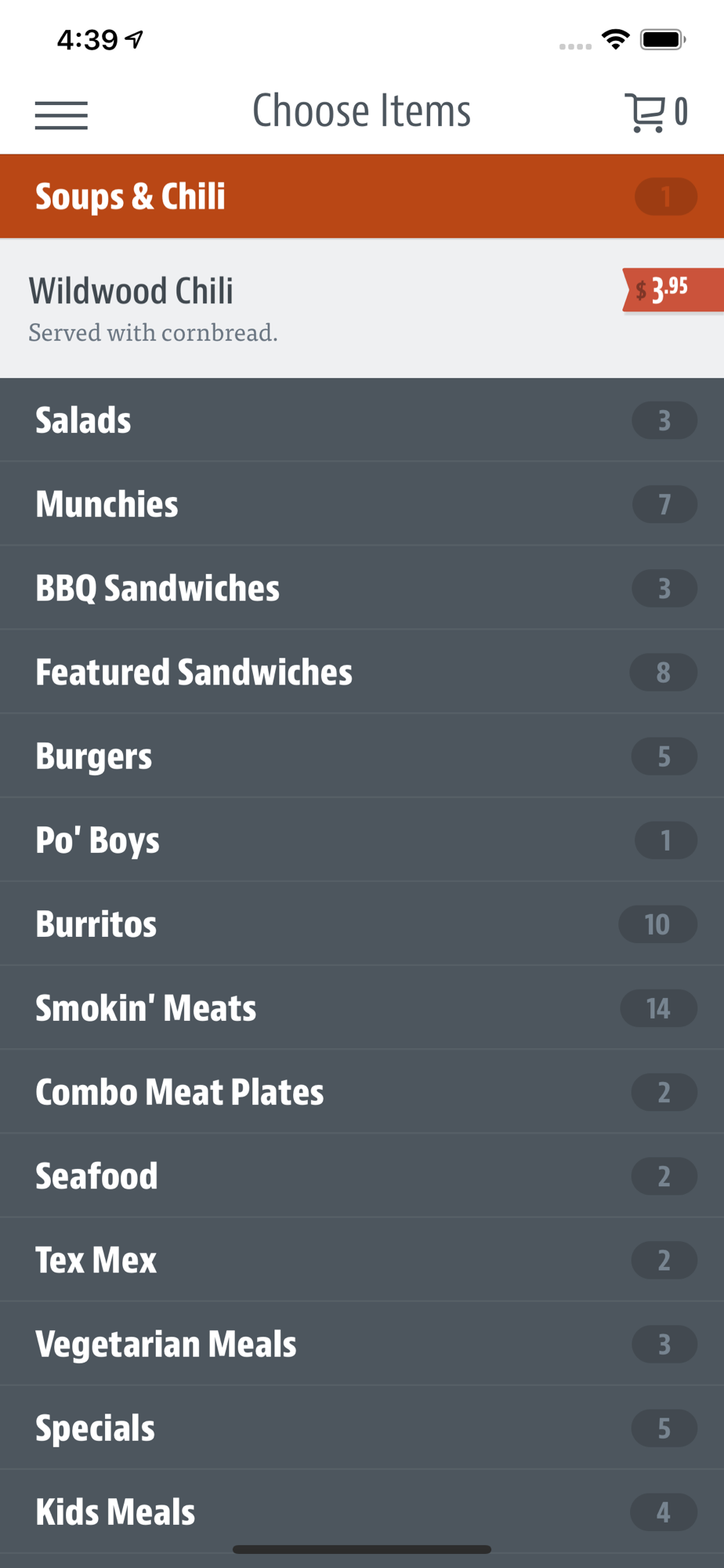Open Featured Sandwiches
The image size is (724, 1568).
[x=362, y=672]
